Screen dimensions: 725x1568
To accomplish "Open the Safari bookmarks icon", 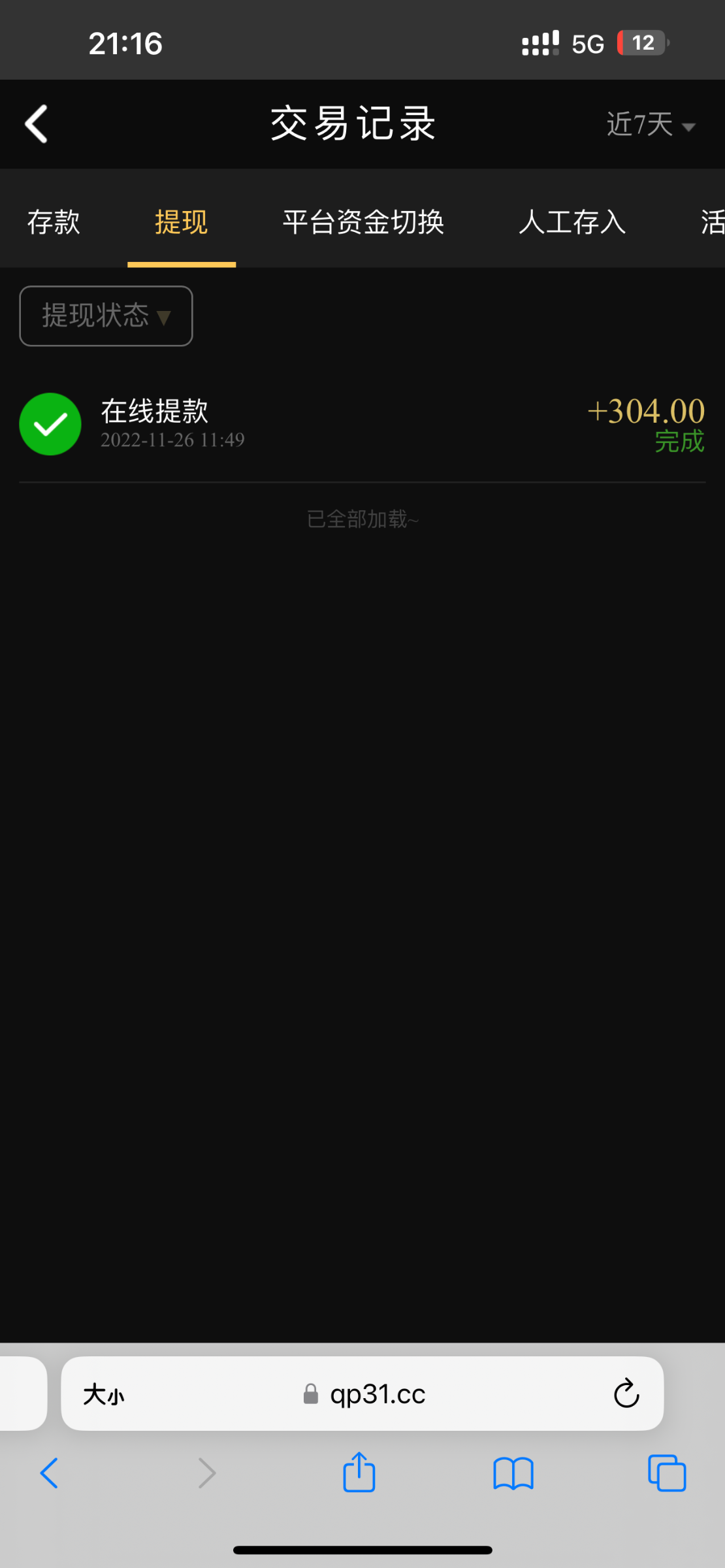I will point(513,1473).
